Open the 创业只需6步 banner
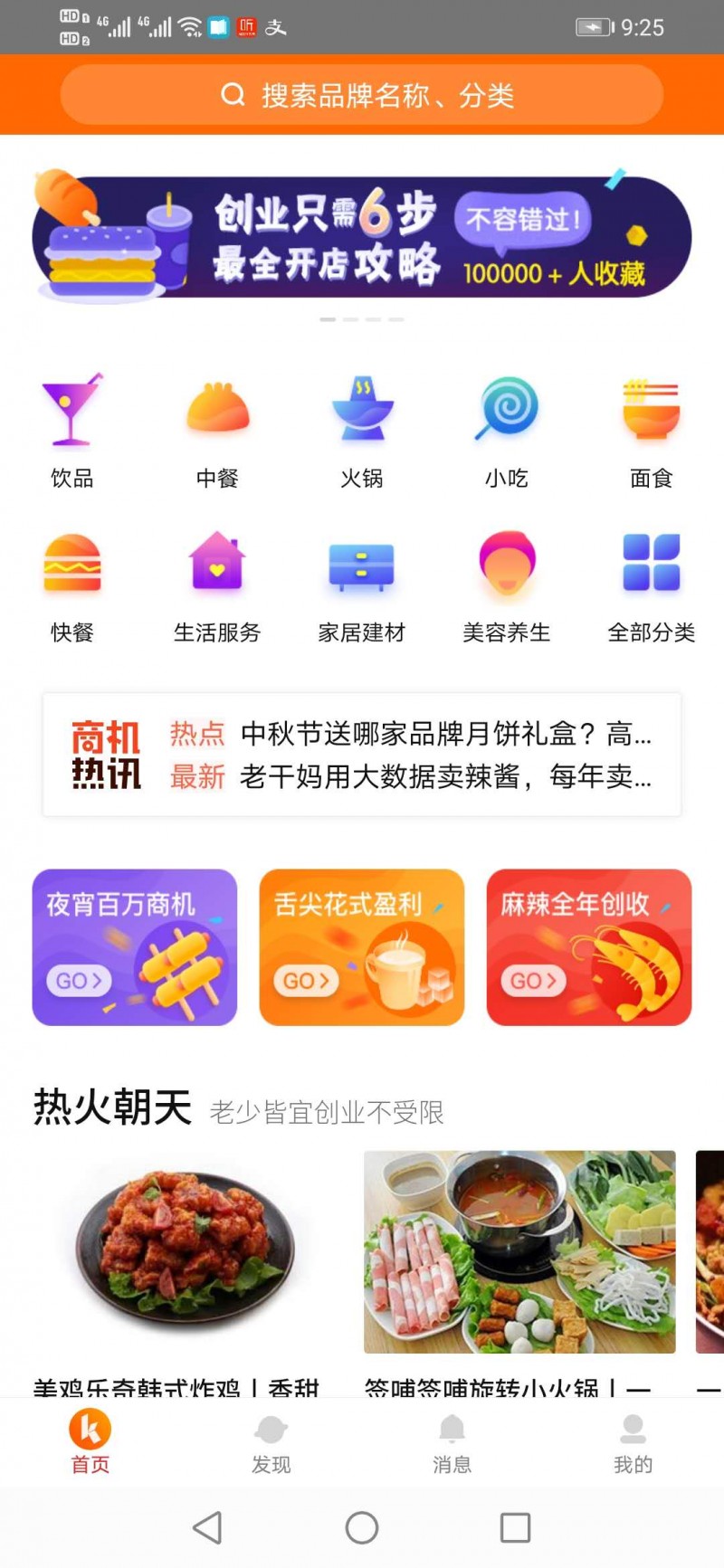 [362, 235]
